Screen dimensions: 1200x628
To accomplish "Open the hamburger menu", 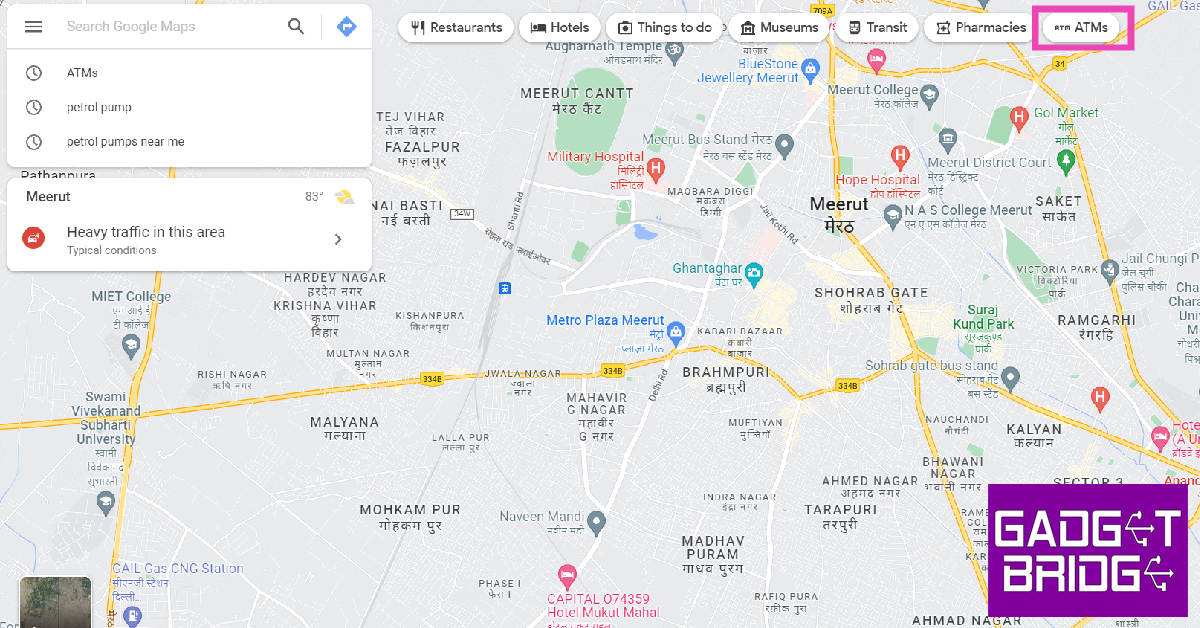I will click(34, 27).
